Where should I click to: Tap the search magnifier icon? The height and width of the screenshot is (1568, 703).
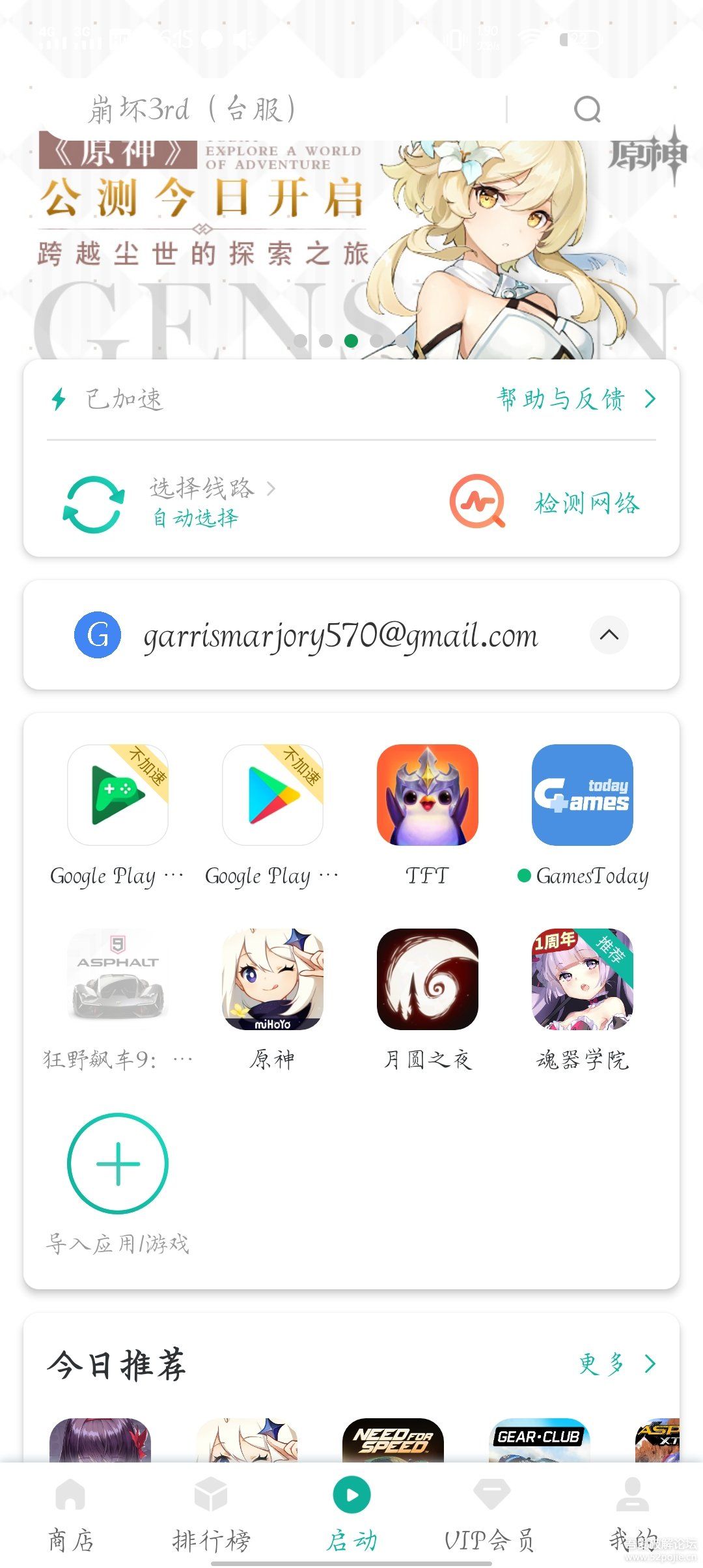click(587, 109)
